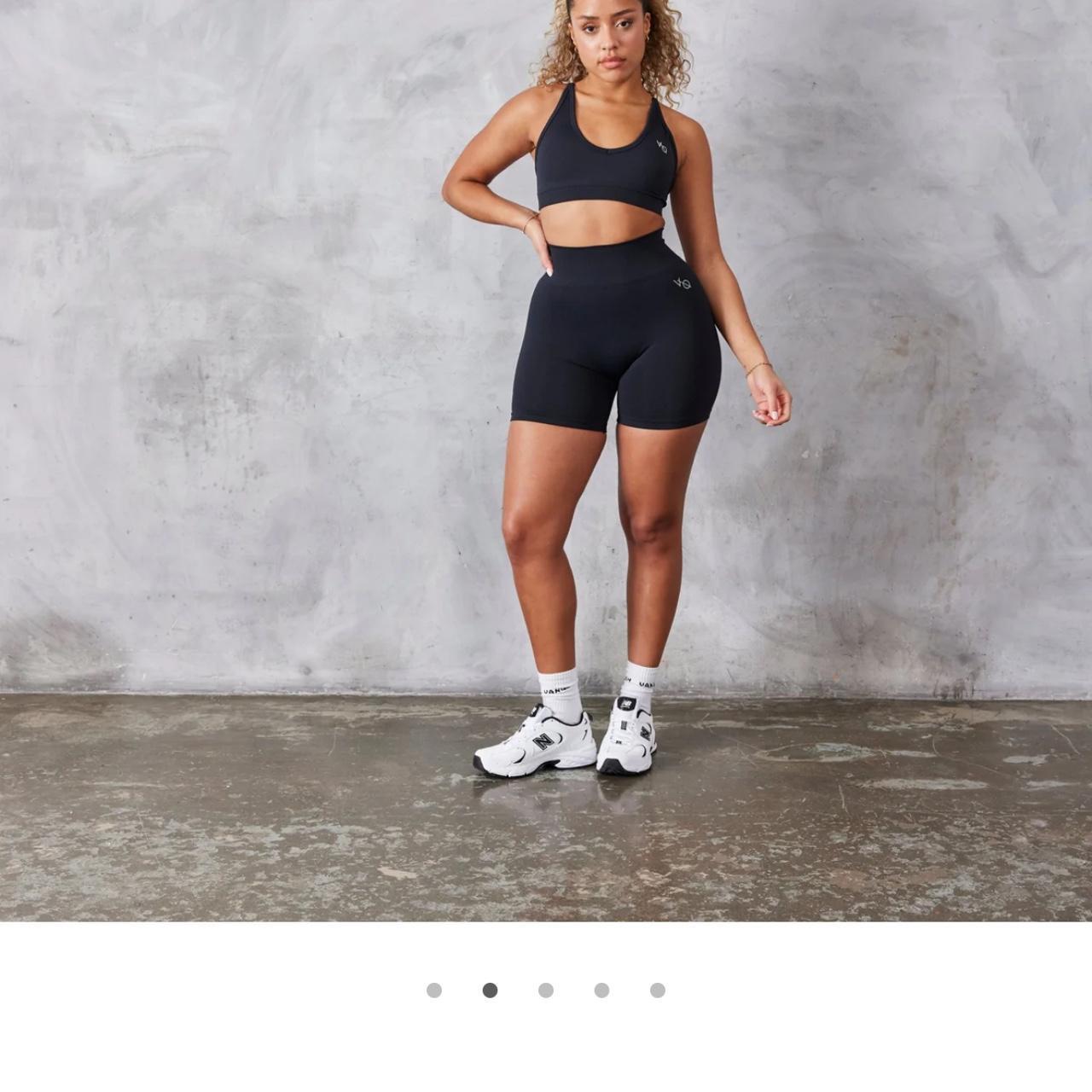Screen dimensions: 1092x1092
Task: Go to the fourth gallery image dot
Action: click(601, 990)
